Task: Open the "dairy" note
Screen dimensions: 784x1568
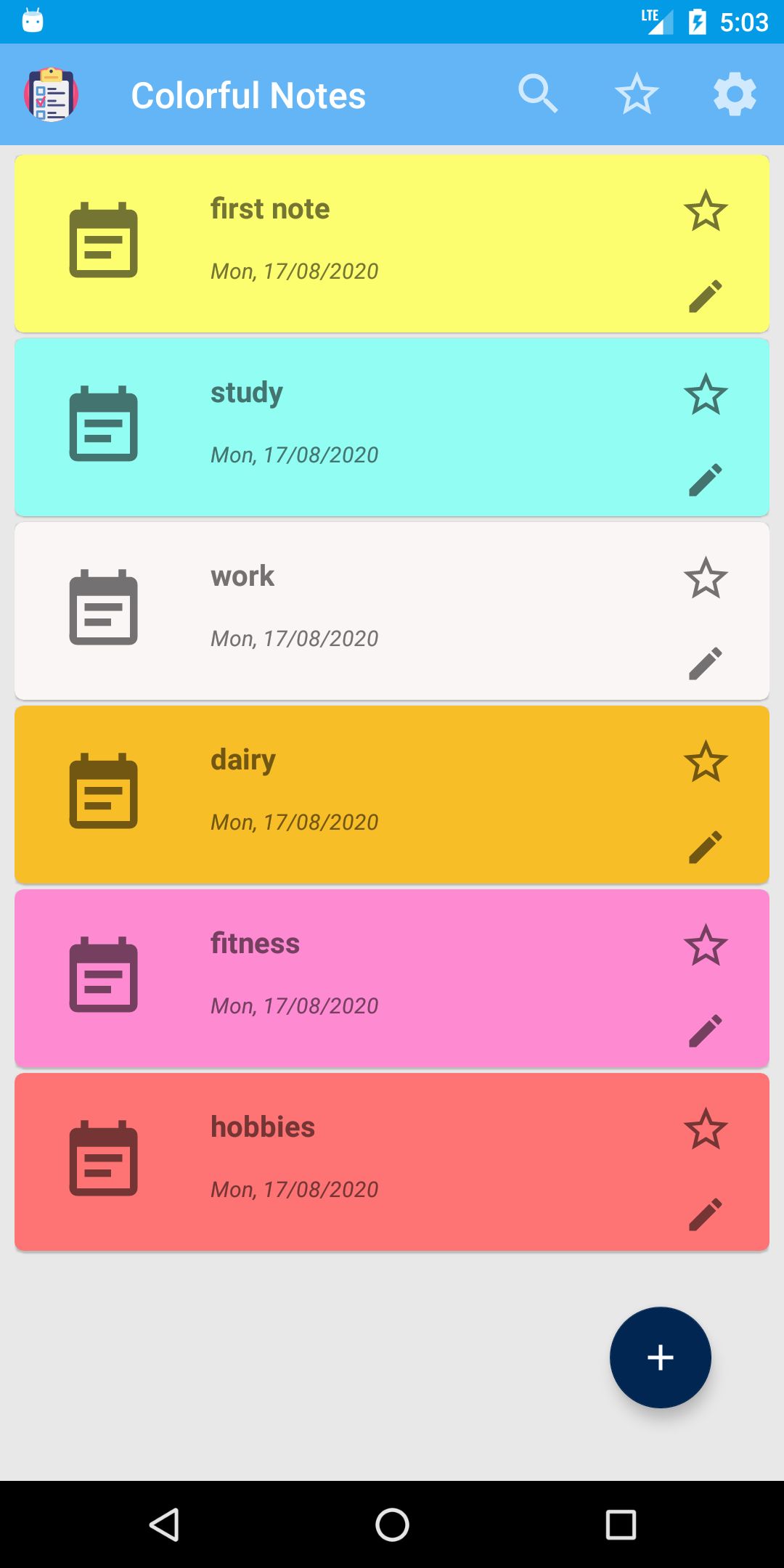Action: [392, 795]
